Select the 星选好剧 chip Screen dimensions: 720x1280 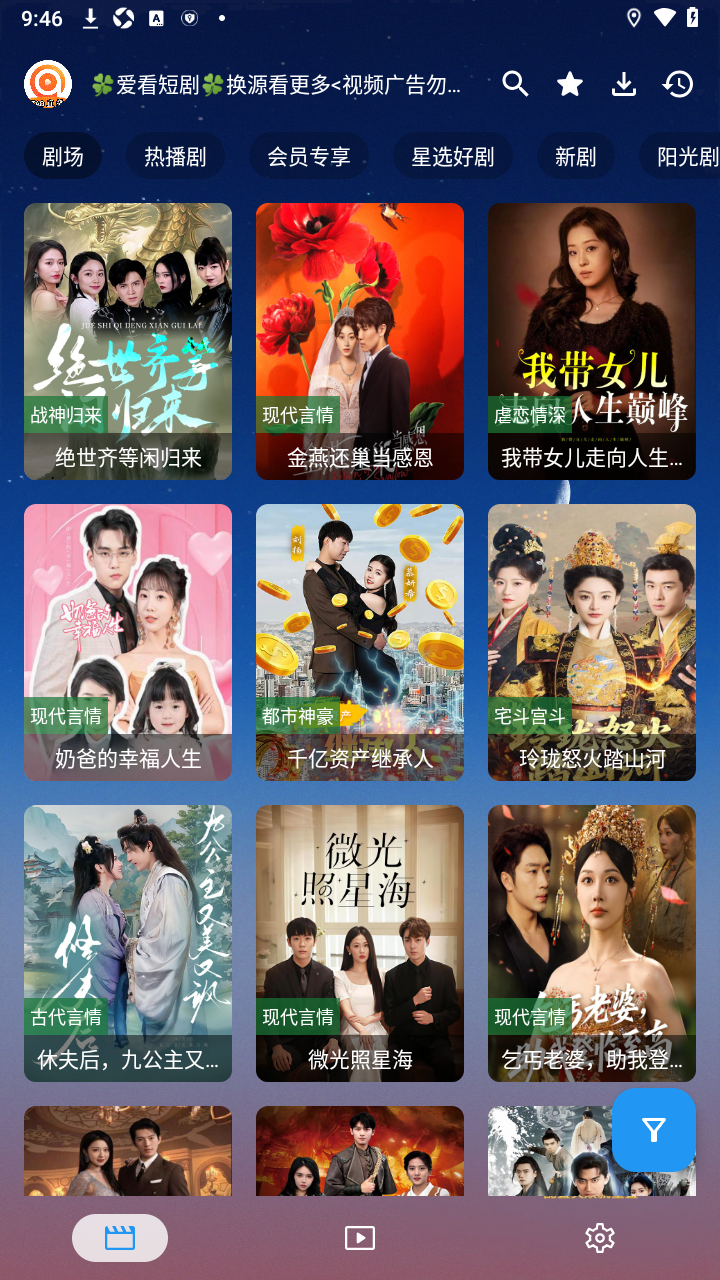(453, 156)
